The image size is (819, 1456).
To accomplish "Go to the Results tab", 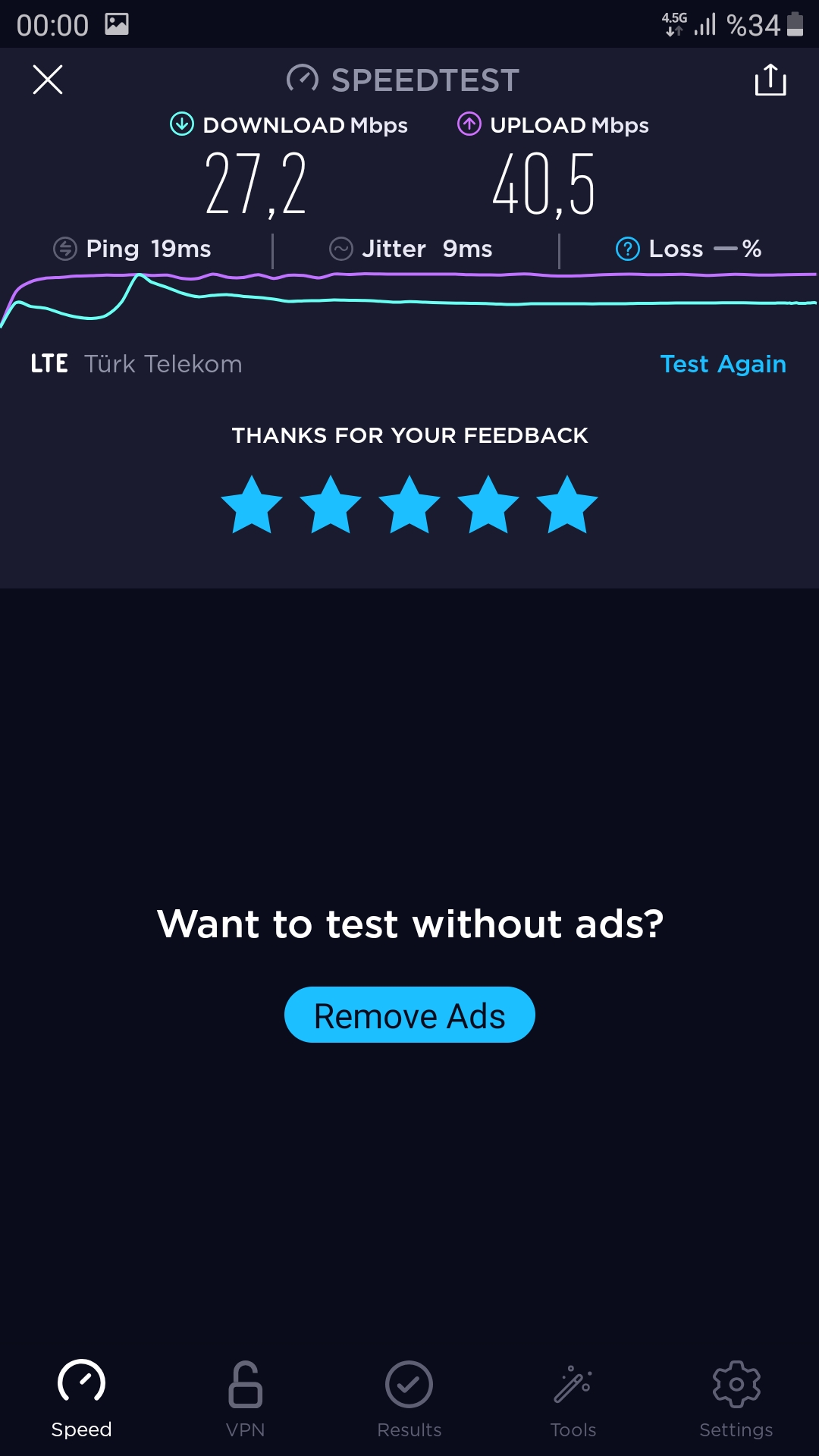I will pyautogui.click(x=409, y=1398).
